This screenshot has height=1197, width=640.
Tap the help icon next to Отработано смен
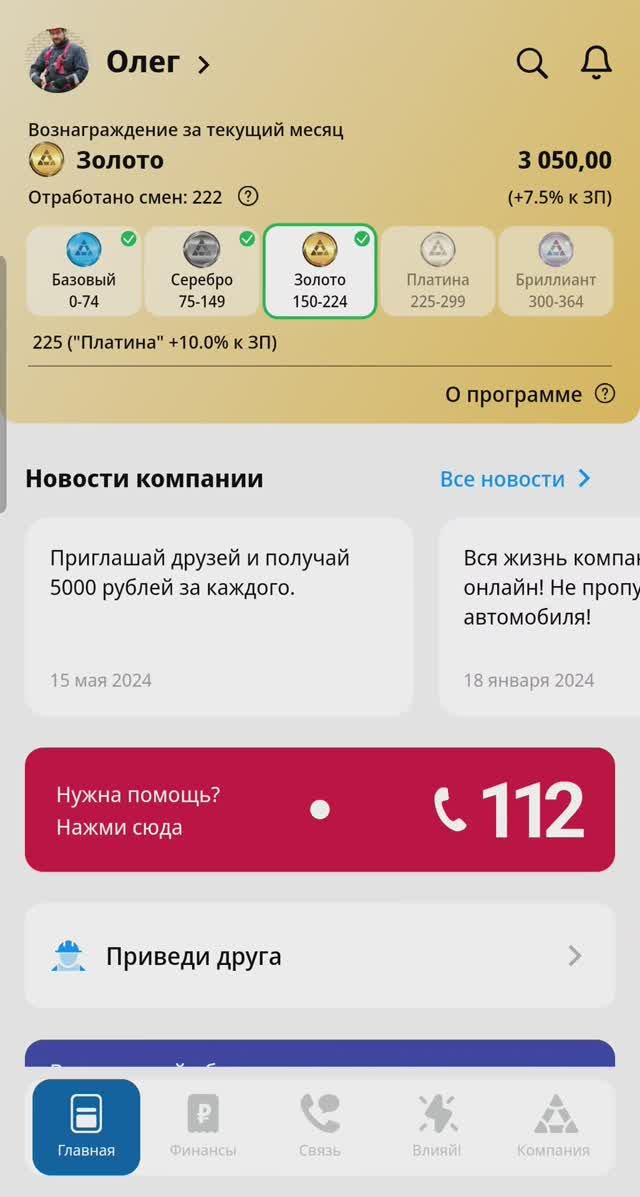(x=248, y=196)
